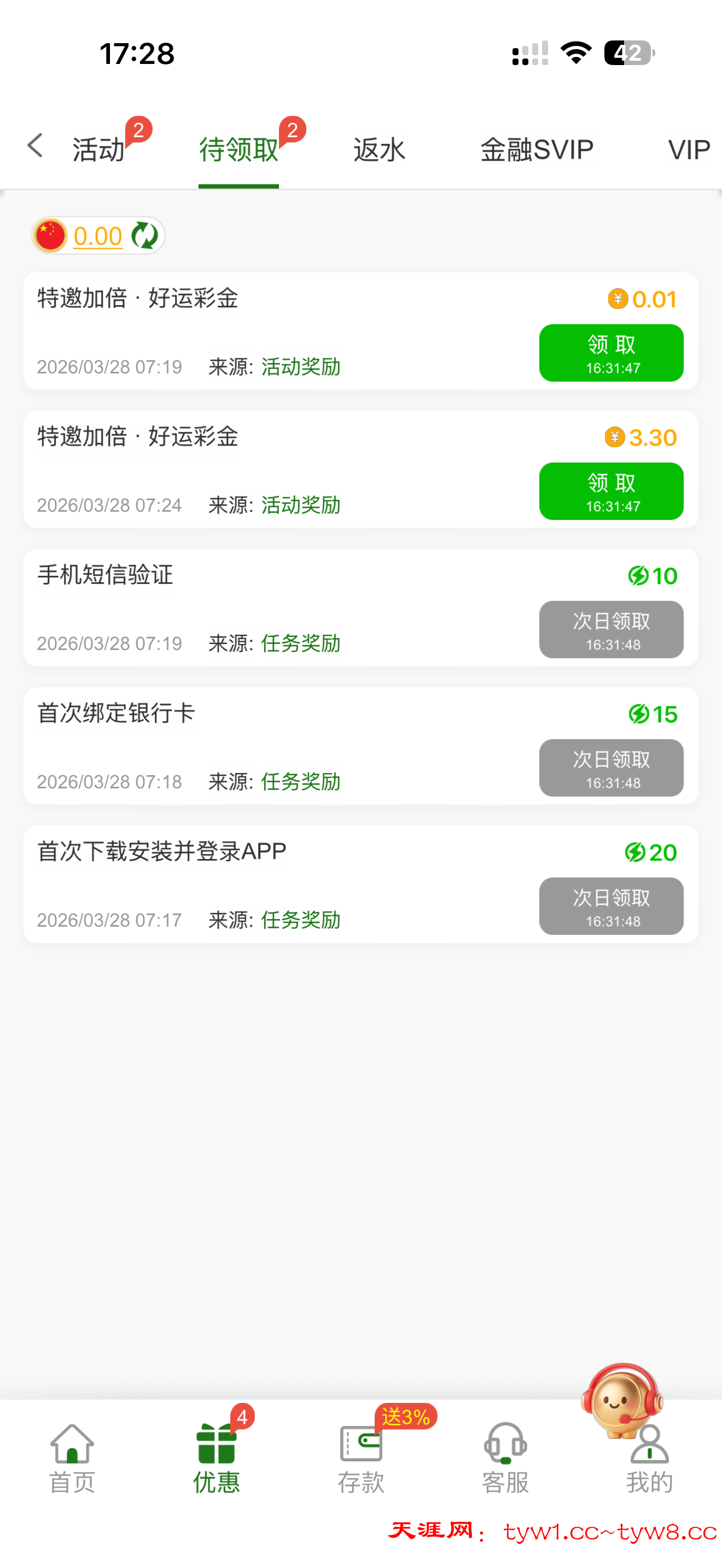Switch to the 金融SVIP tab
This screenshot has height=1568, width=722.
537,149
